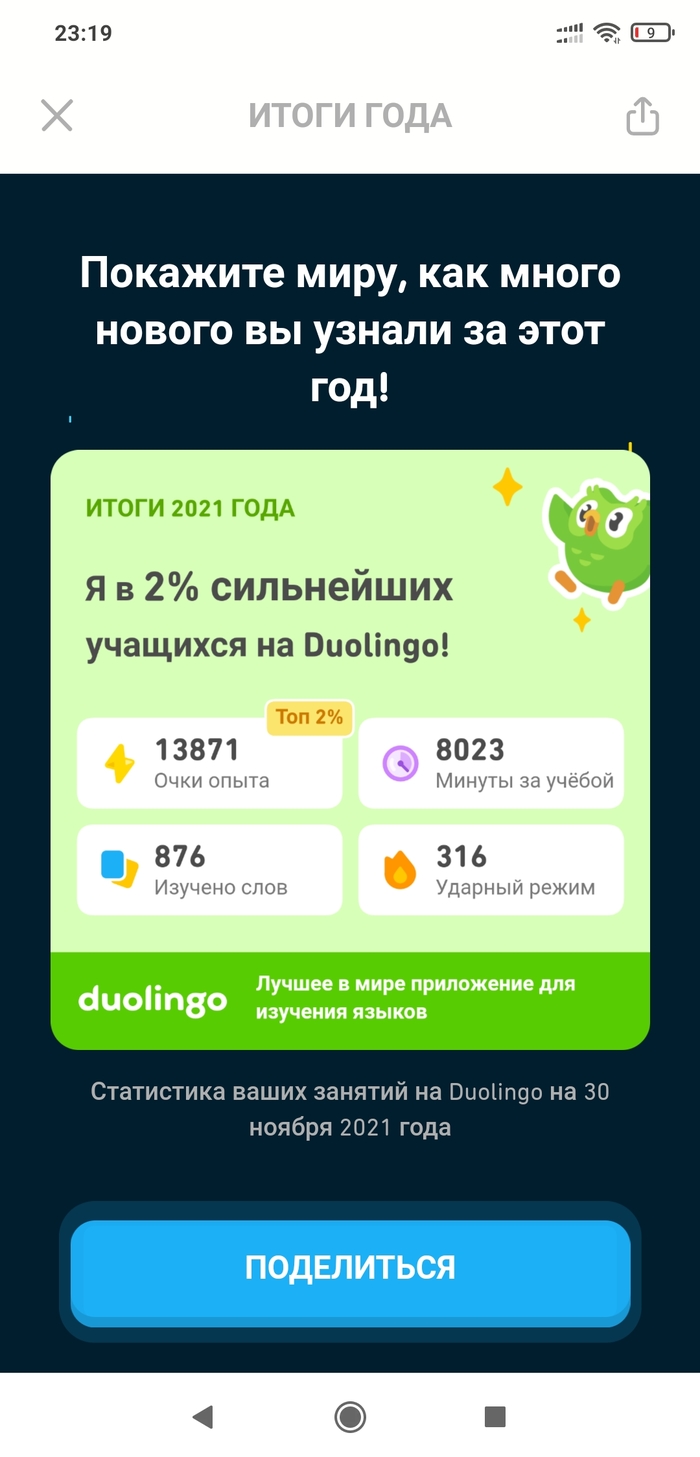This screenshot has height=1457, width=700.
Task: Go back with the system back button
Action: tap(203, 1416)
